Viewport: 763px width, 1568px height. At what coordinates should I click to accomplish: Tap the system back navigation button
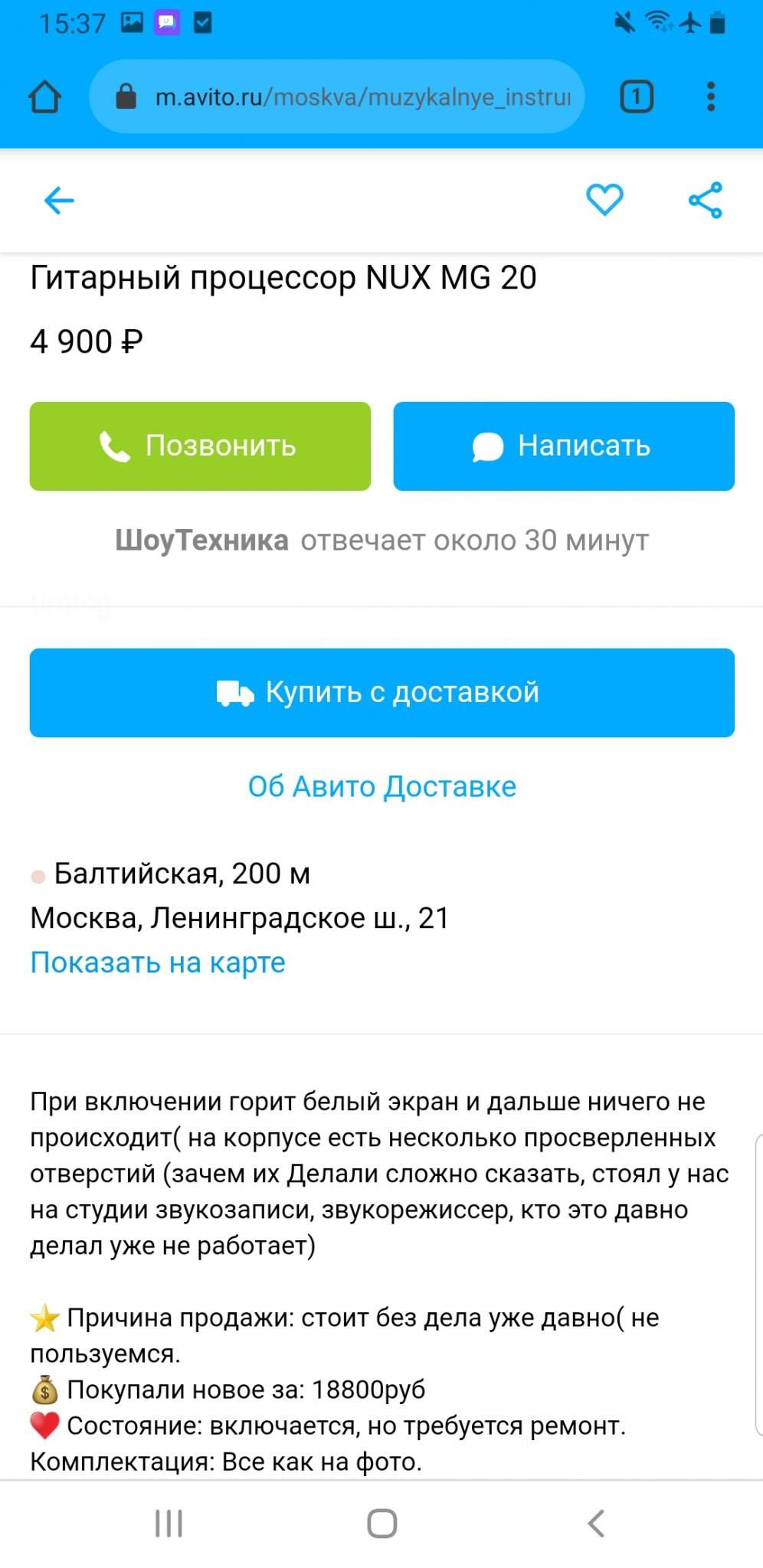(596, 1523)
